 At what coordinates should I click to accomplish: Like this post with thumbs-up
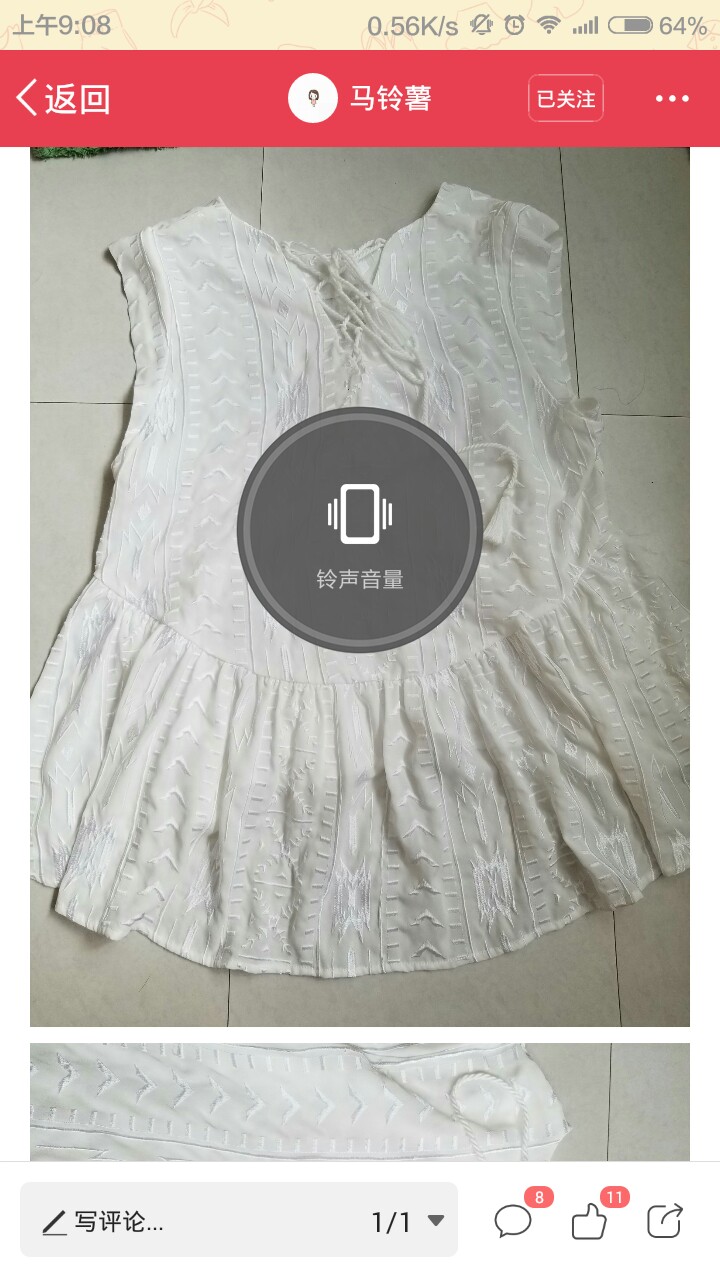coord(590,1221)
